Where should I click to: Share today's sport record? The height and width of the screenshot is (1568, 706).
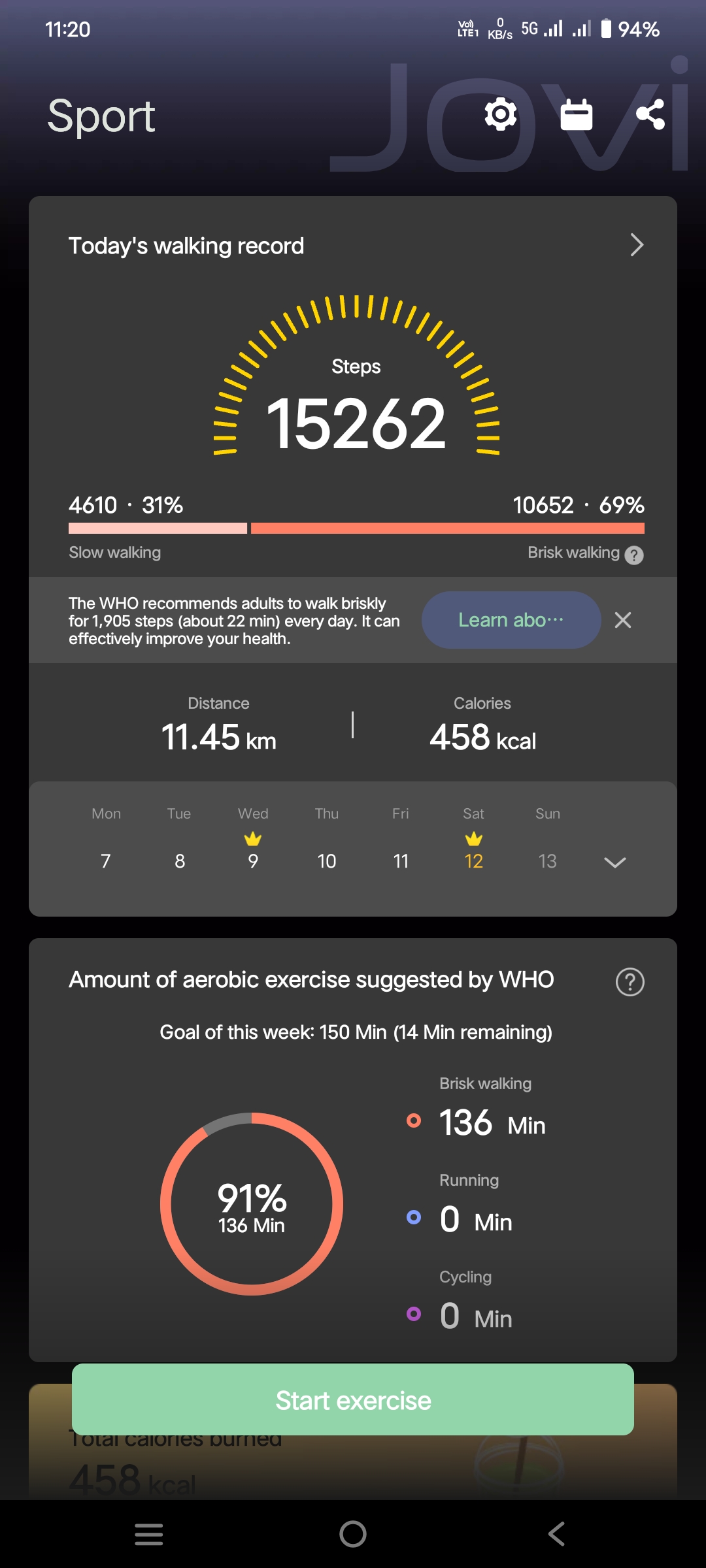pyautogui.click(x=650, y=114)
